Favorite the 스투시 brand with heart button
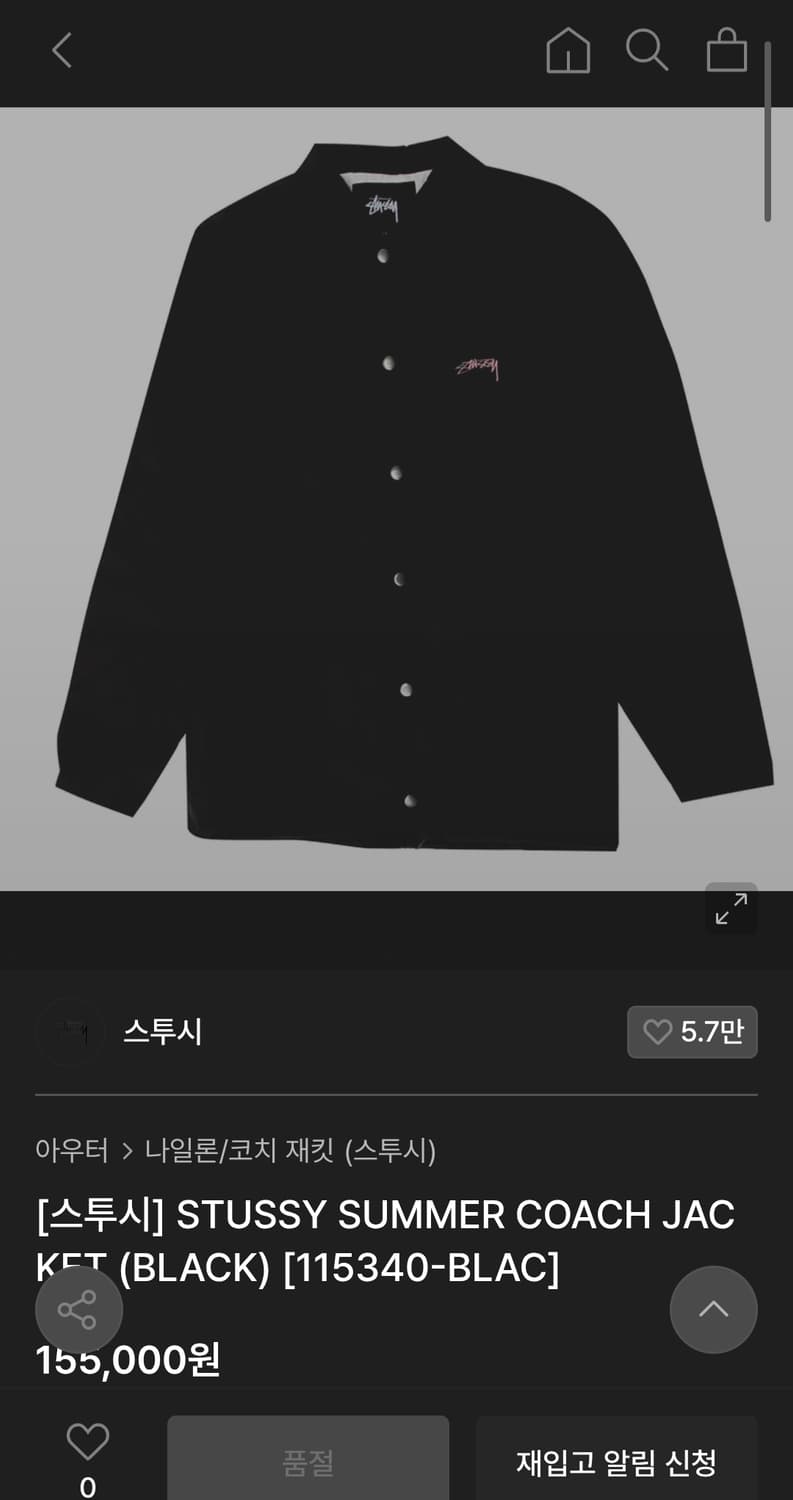The image size is (793, 1500). (x=692, y=1033)
